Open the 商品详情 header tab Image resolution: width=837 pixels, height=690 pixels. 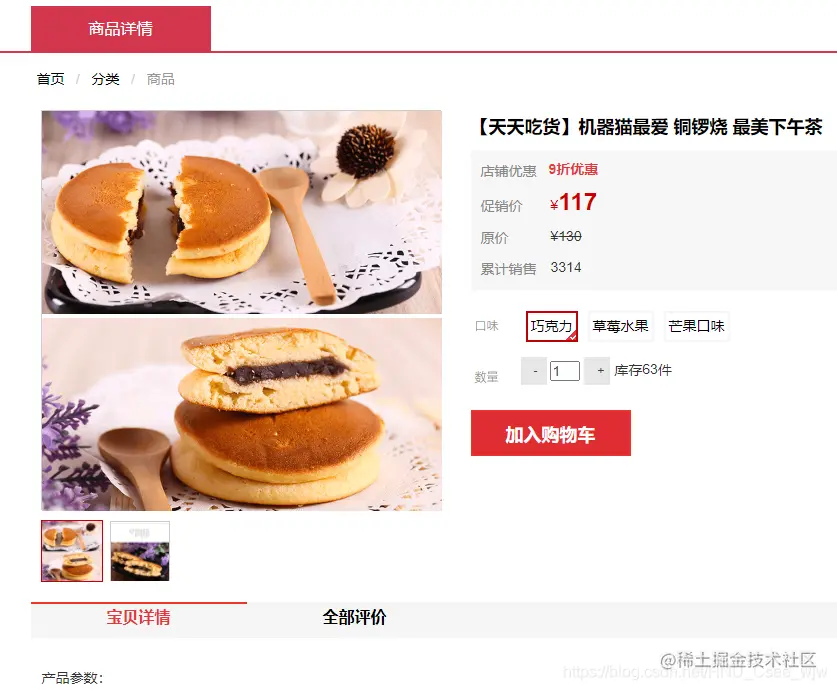coord(121,29)
